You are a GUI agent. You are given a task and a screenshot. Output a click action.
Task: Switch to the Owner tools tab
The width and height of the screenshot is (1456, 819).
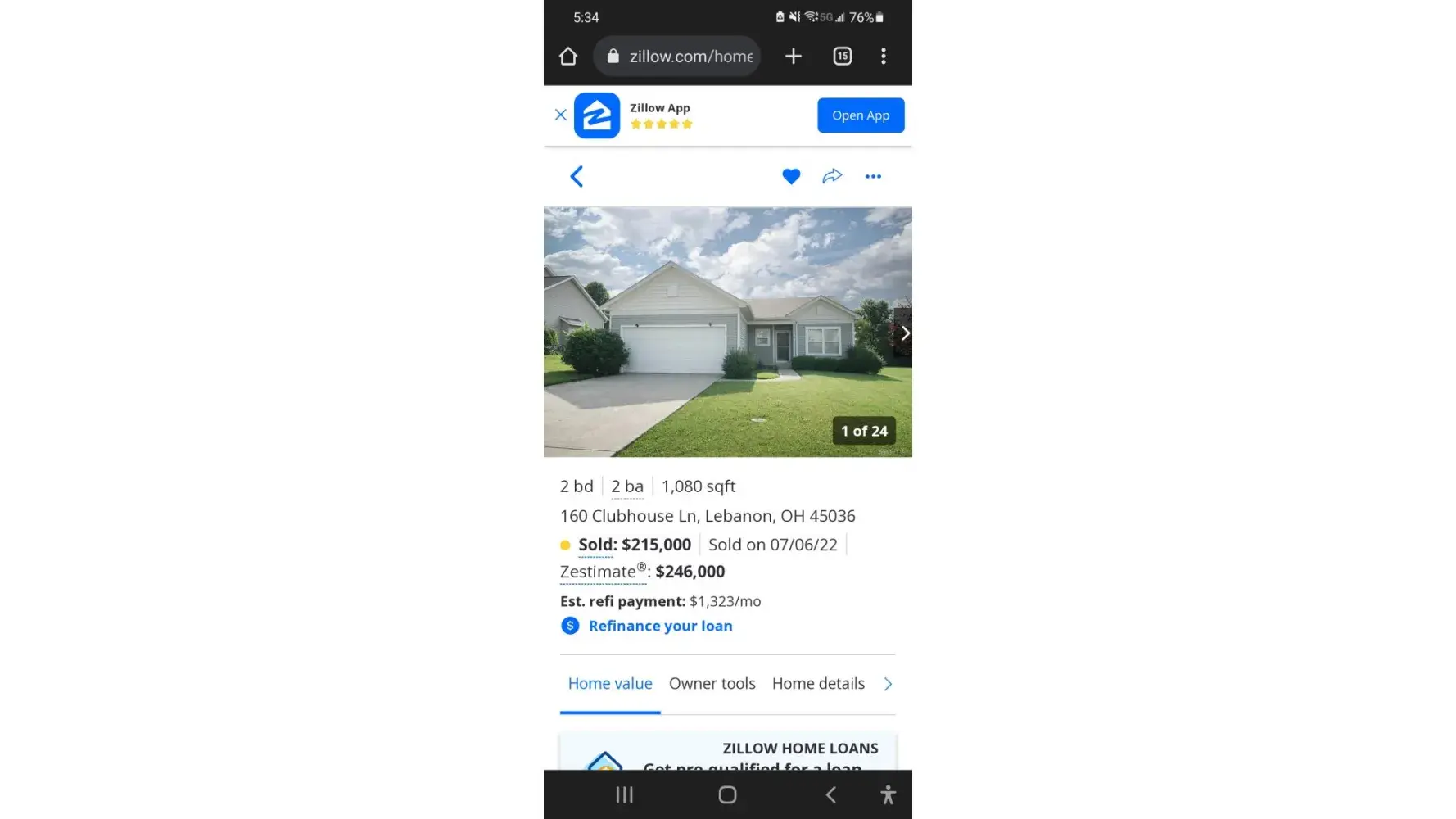(712, 683)
